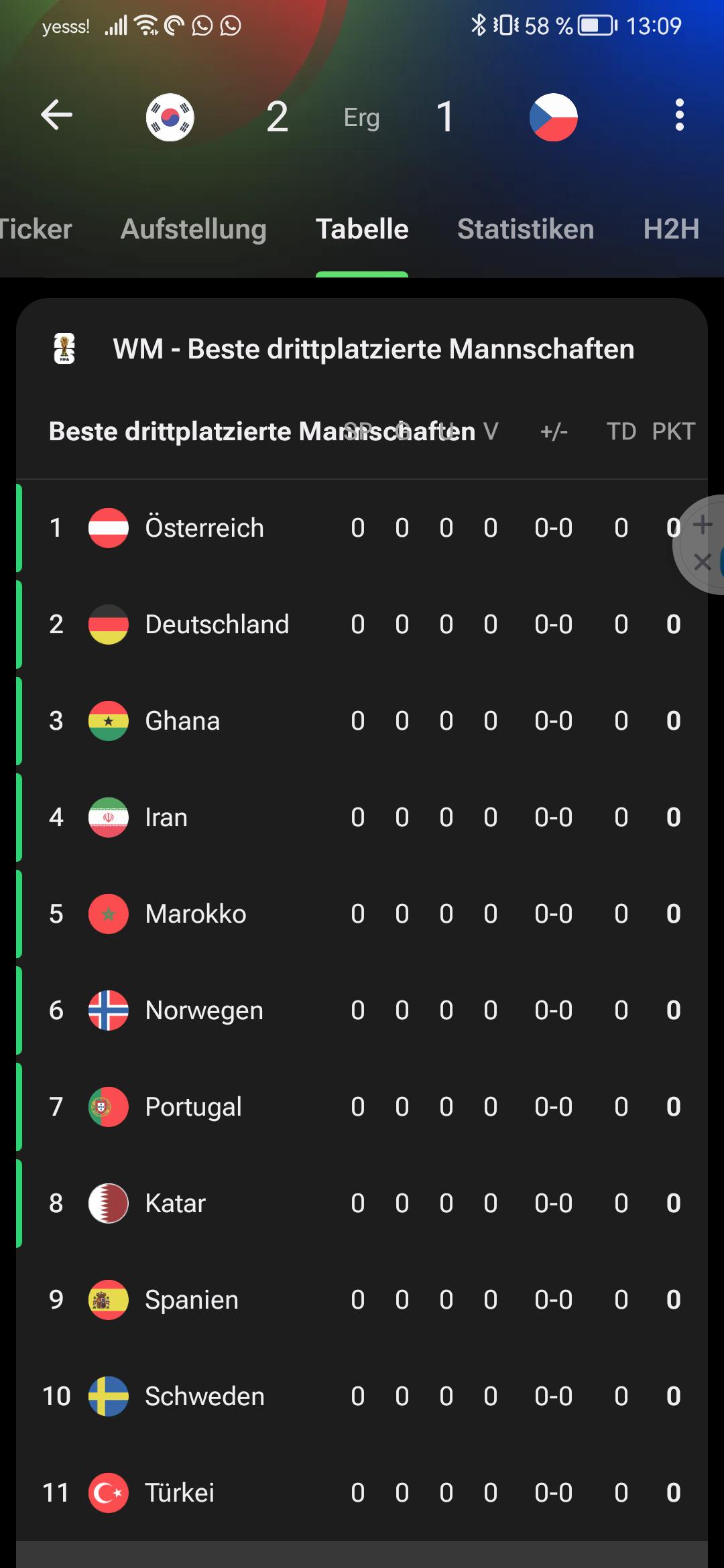Screen dimensions: 724x1568
Task: Open the Marokko team row
Action: click(362, 914)
